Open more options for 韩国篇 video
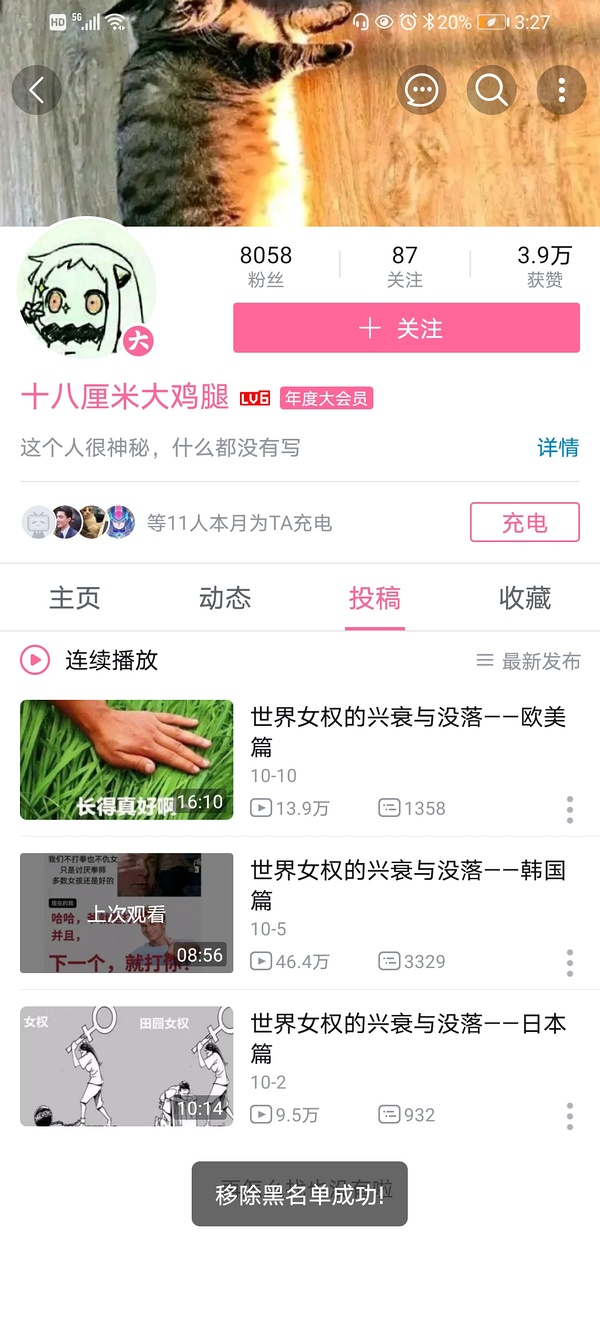 point(570,962)
